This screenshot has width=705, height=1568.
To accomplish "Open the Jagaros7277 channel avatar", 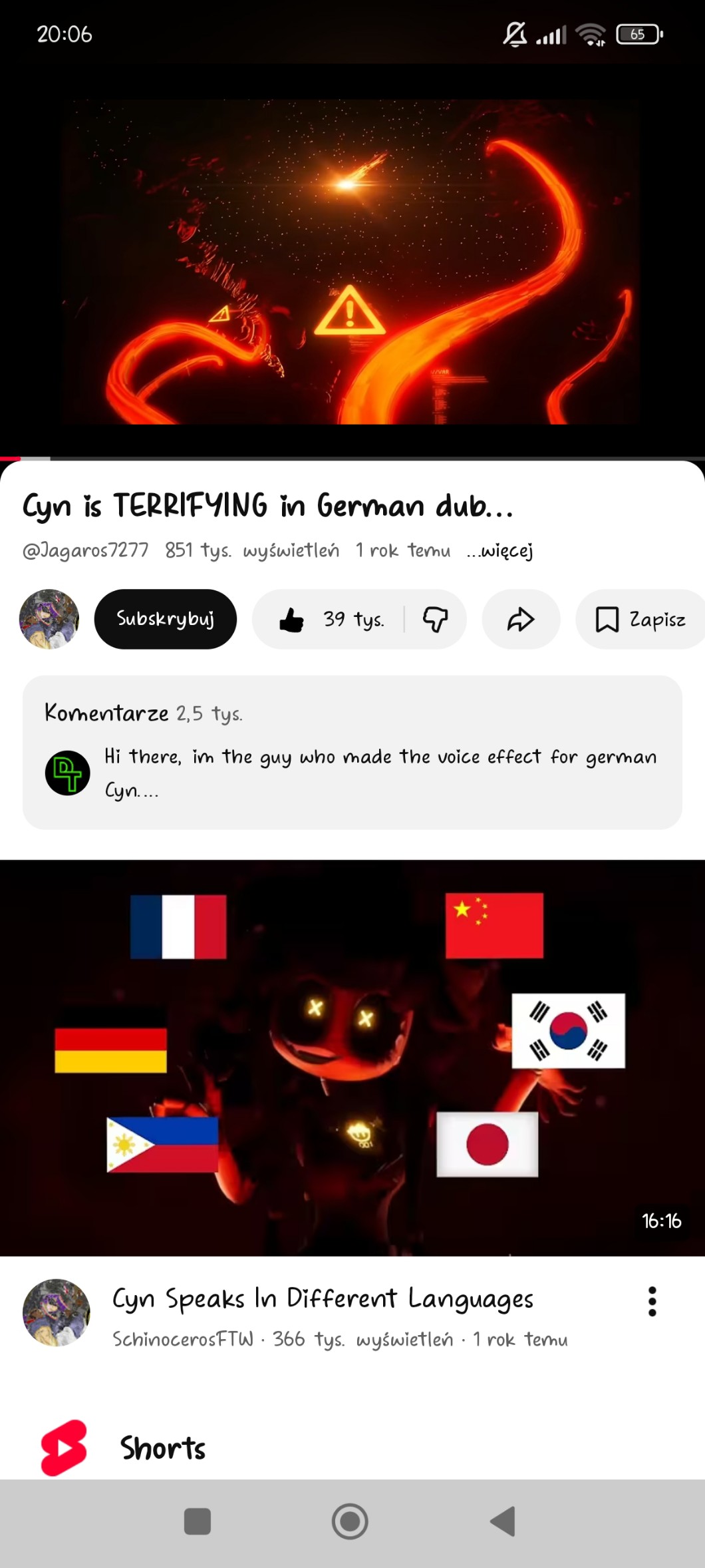I will pos(49,619).
